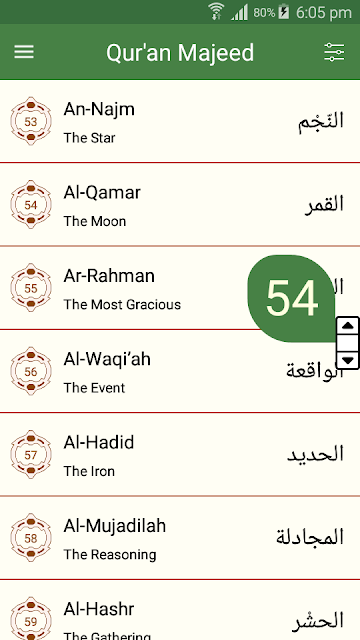The image size is (360, 640).
Task: Open surah Ar-Rahman The Most Gracious
Action: (x=180, y=288)
